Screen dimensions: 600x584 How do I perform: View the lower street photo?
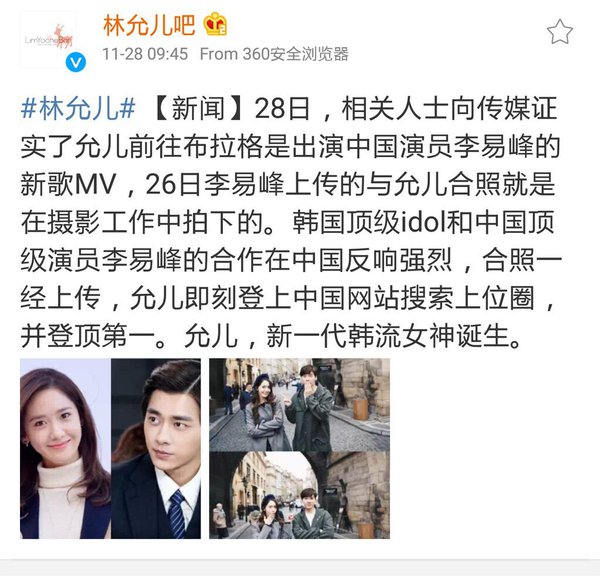299,496
